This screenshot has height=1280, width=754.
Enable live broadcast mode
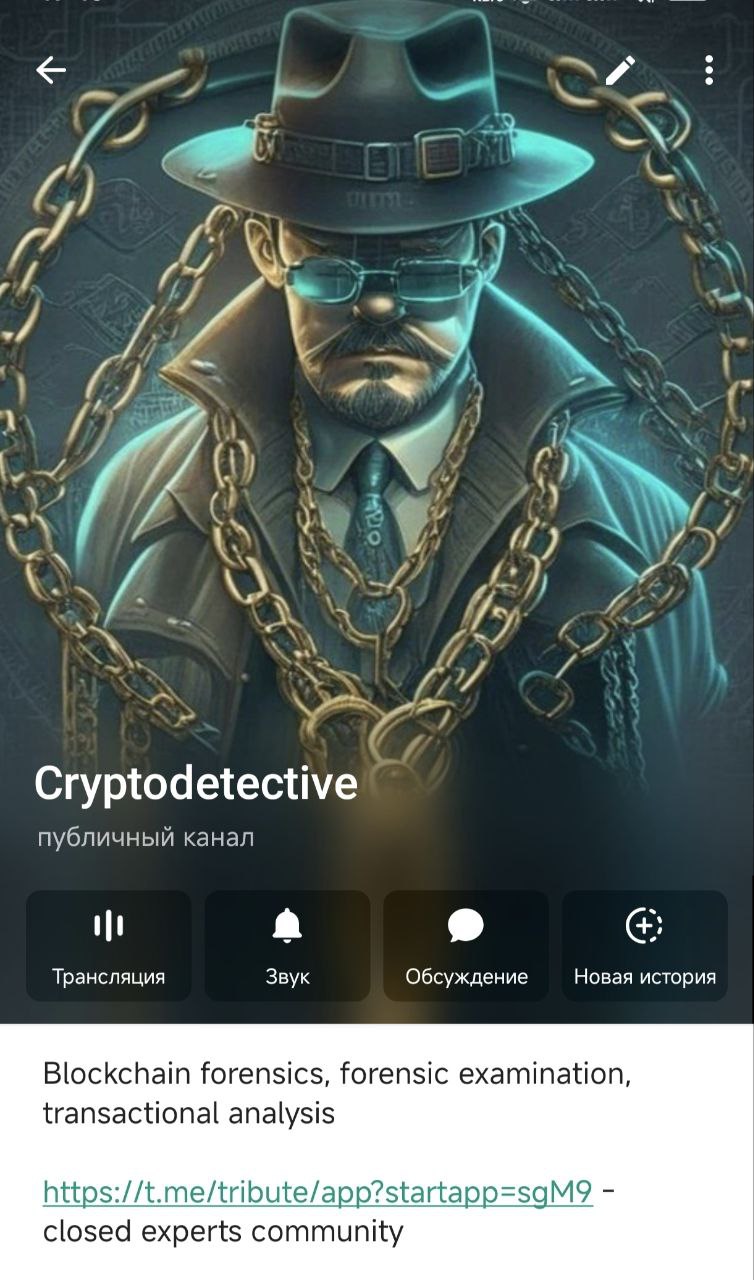[109, 945]
